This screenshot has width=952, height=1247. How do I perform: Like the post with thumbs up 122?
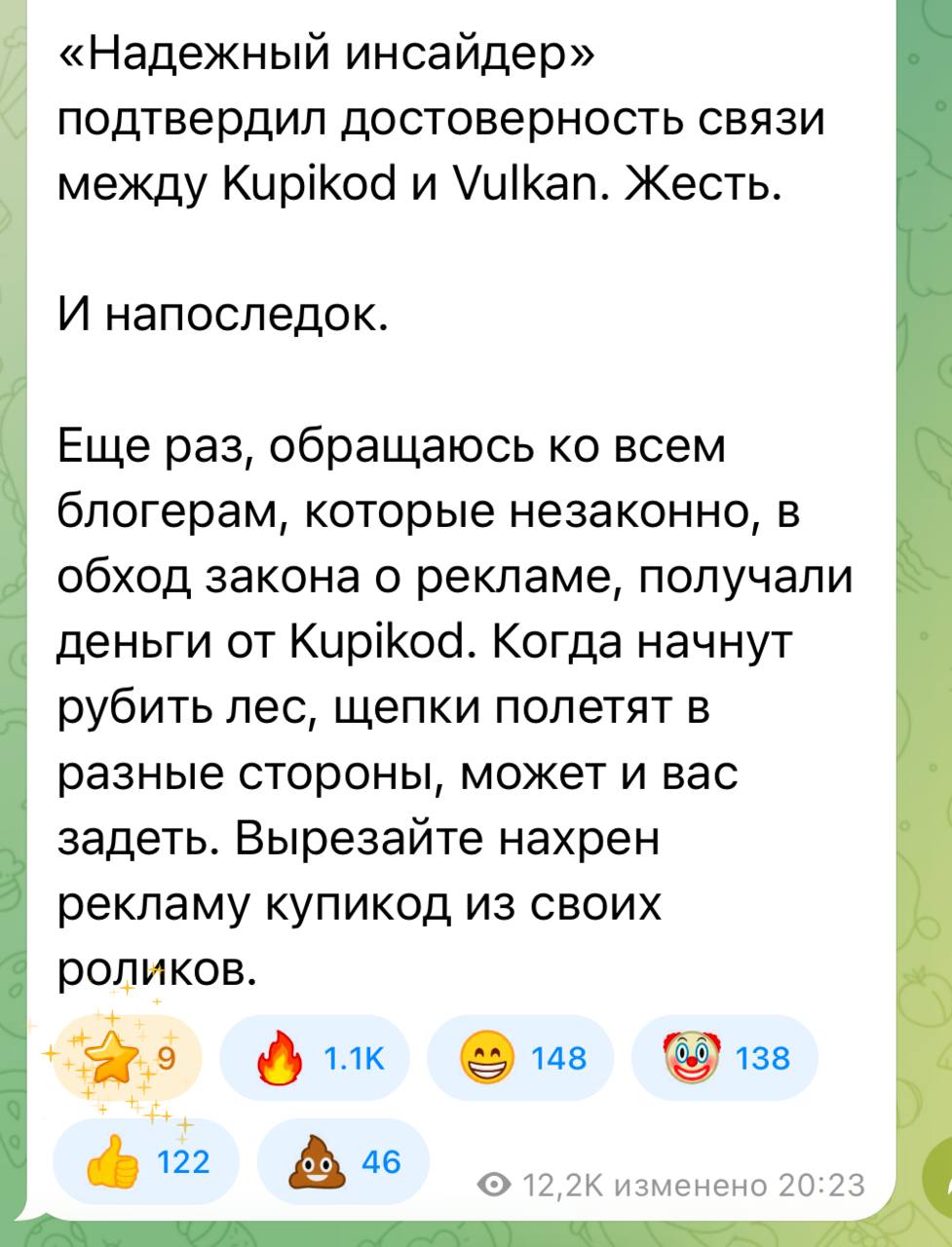(x=145, y=1160)
